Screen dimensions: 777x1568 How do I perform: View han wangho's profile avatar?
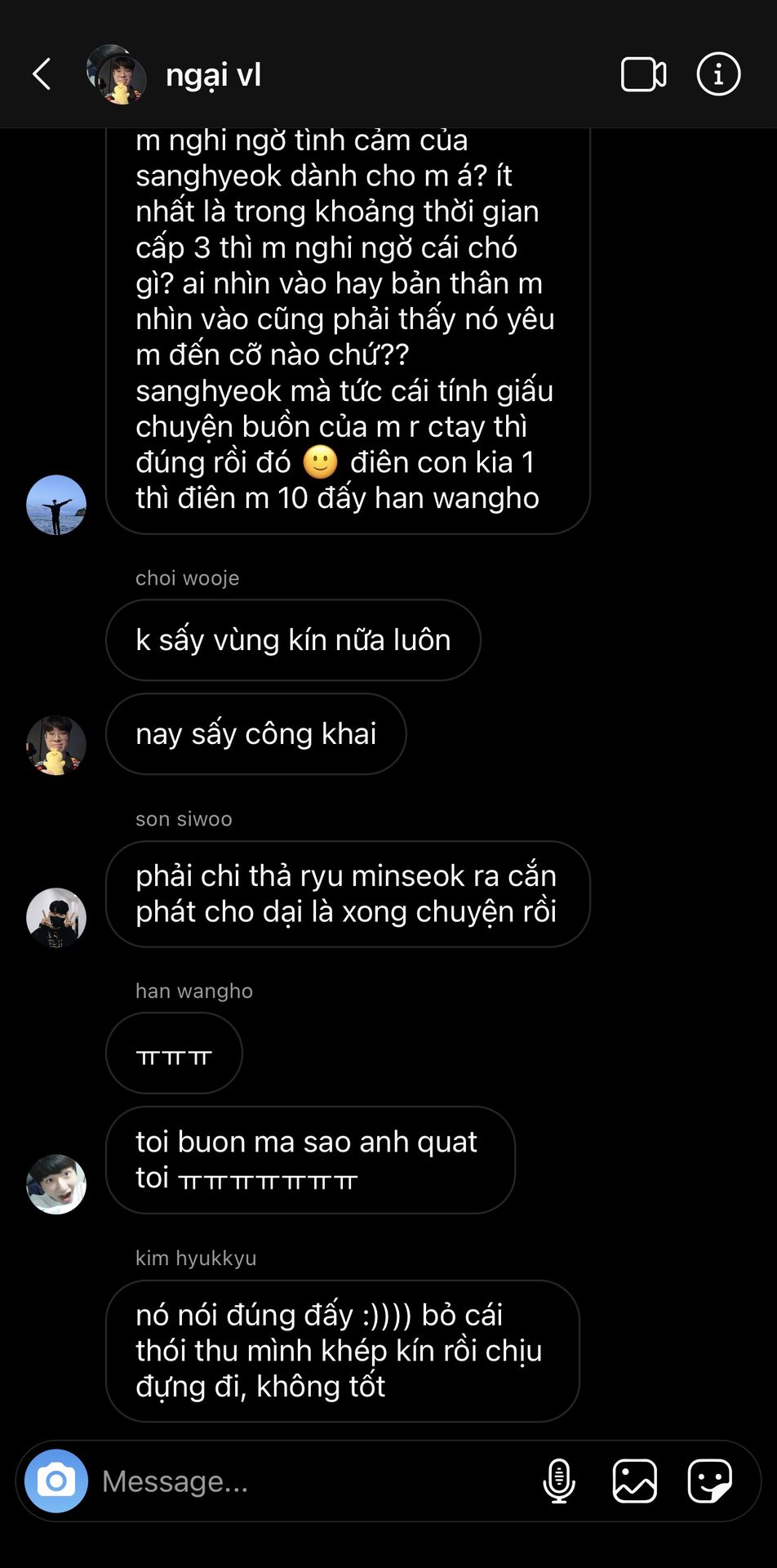click(56, 1184)
